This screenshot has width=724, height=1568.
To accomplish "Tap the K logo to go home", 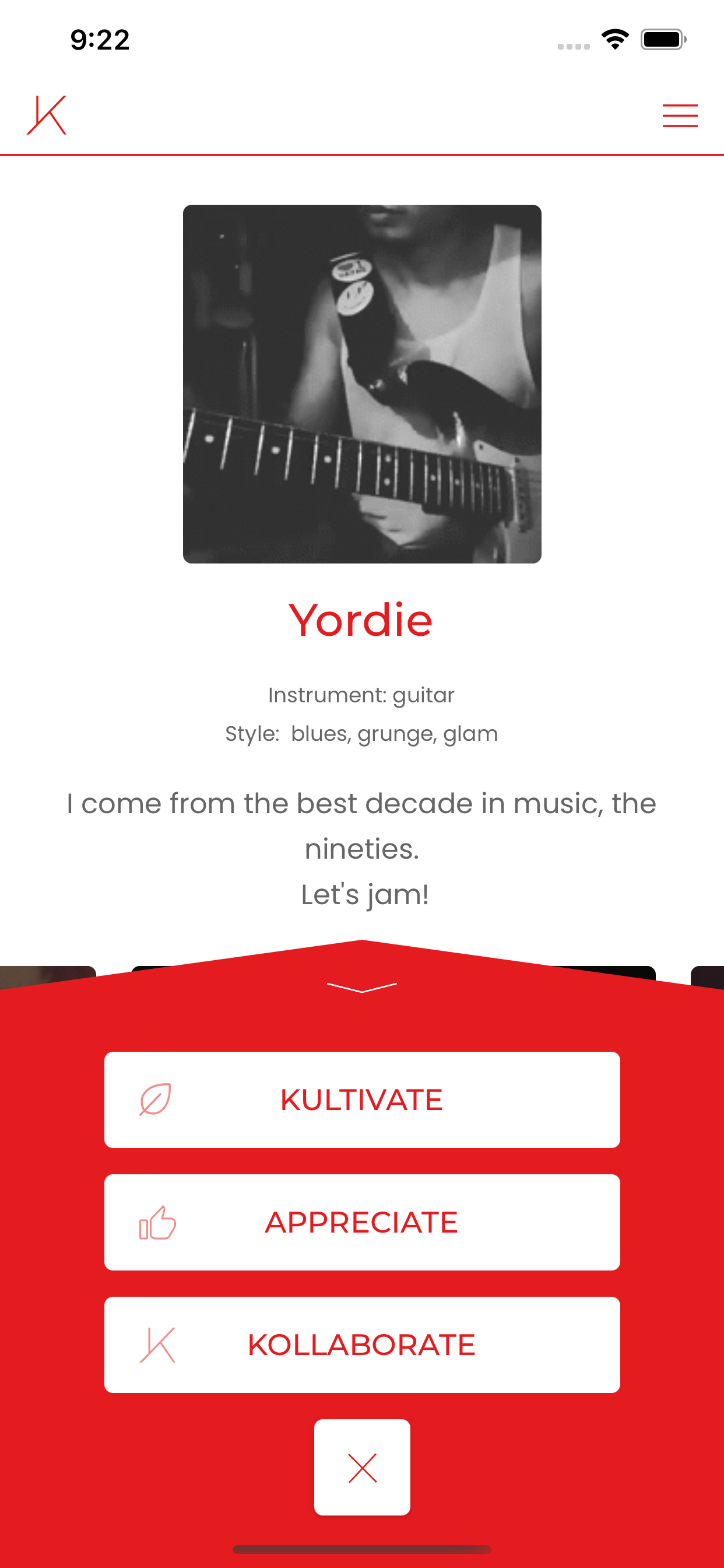I will pos(47,115).
